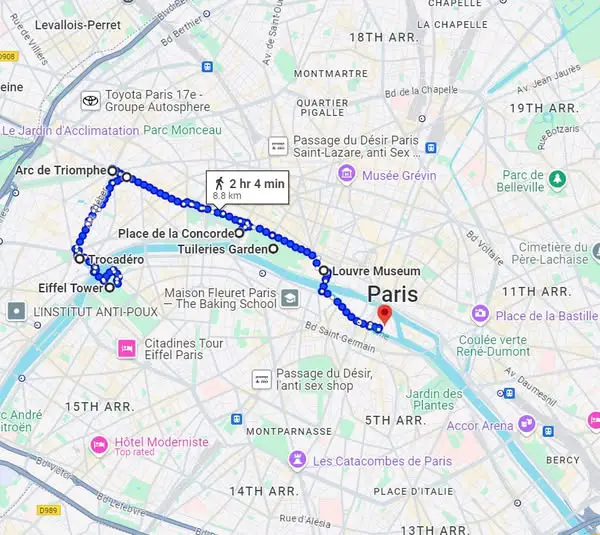Screen dimensions: 600x535
Task: Open L'Institut Anti-Poux marker
Action: click(x=17, y=311)
